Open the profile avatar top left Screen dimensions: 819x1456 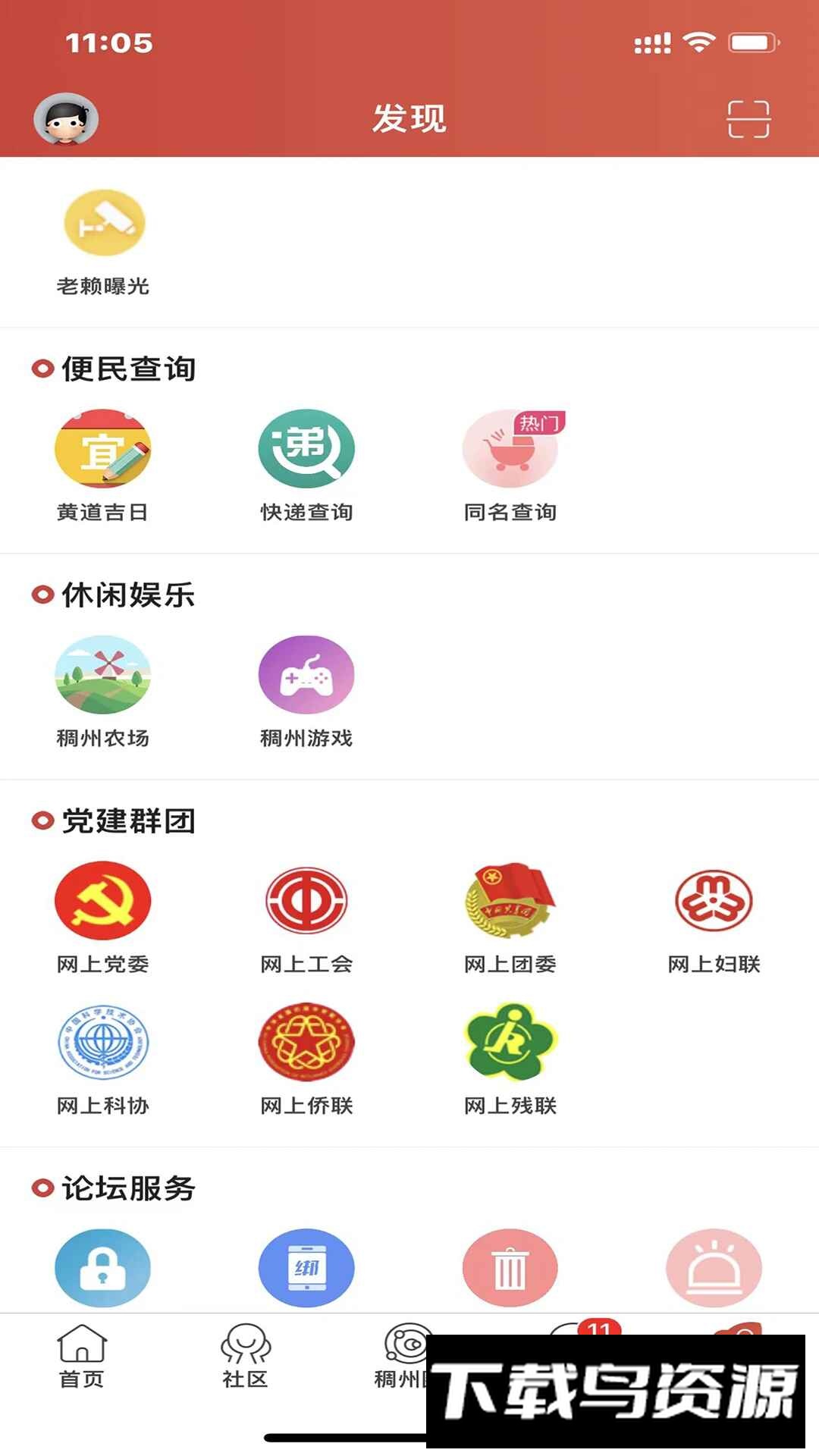[x=67, y=118]
